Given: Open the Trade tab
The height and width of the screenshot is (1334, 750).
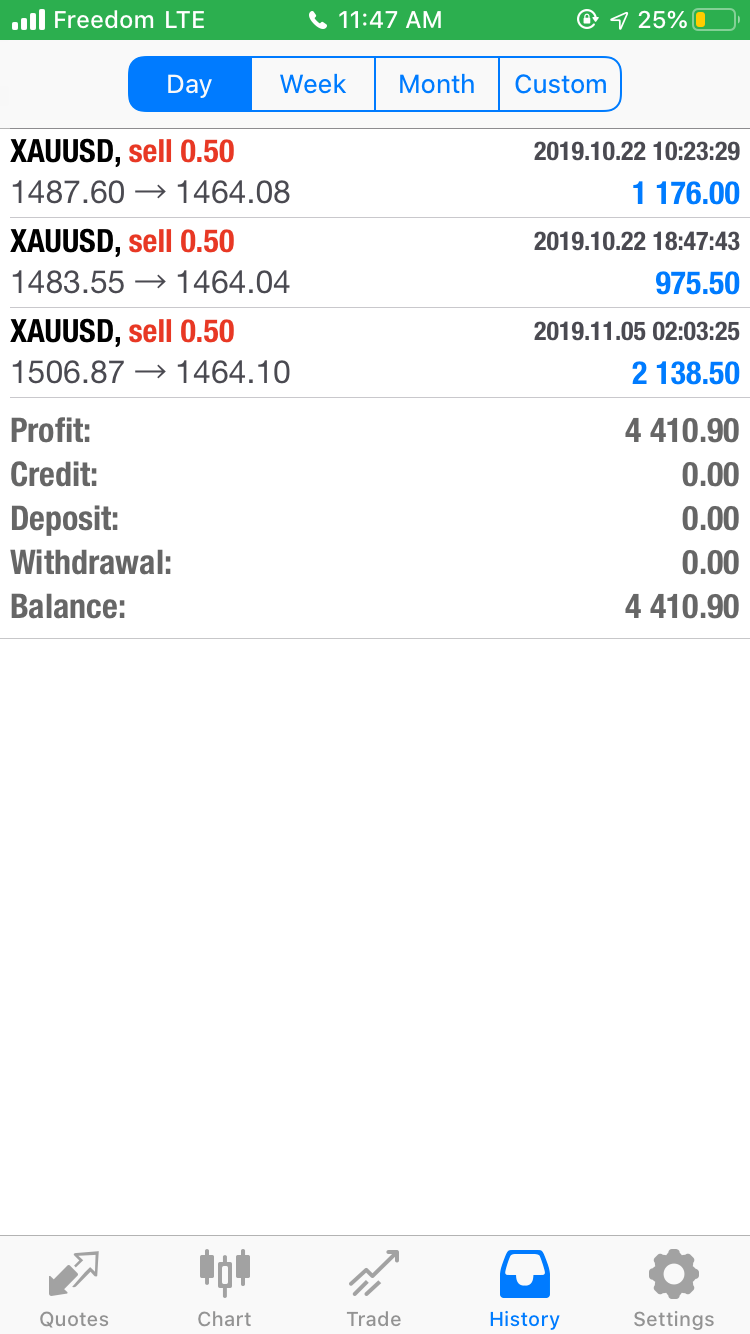Looking at the screenshot, I should (374, 1287).
